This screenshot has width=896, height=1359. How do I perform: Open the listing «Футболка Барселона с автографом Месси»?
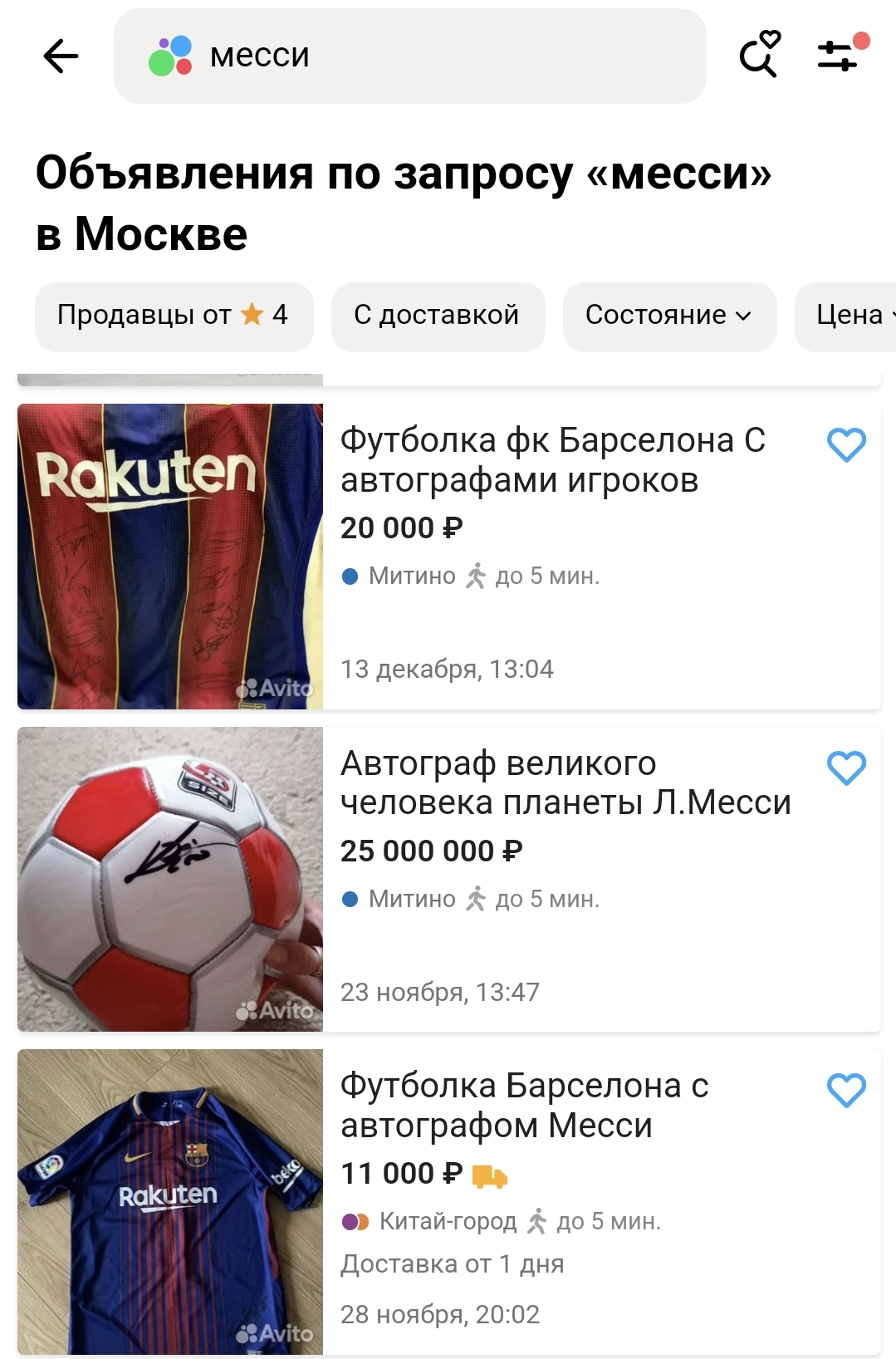pos(524,1106)
